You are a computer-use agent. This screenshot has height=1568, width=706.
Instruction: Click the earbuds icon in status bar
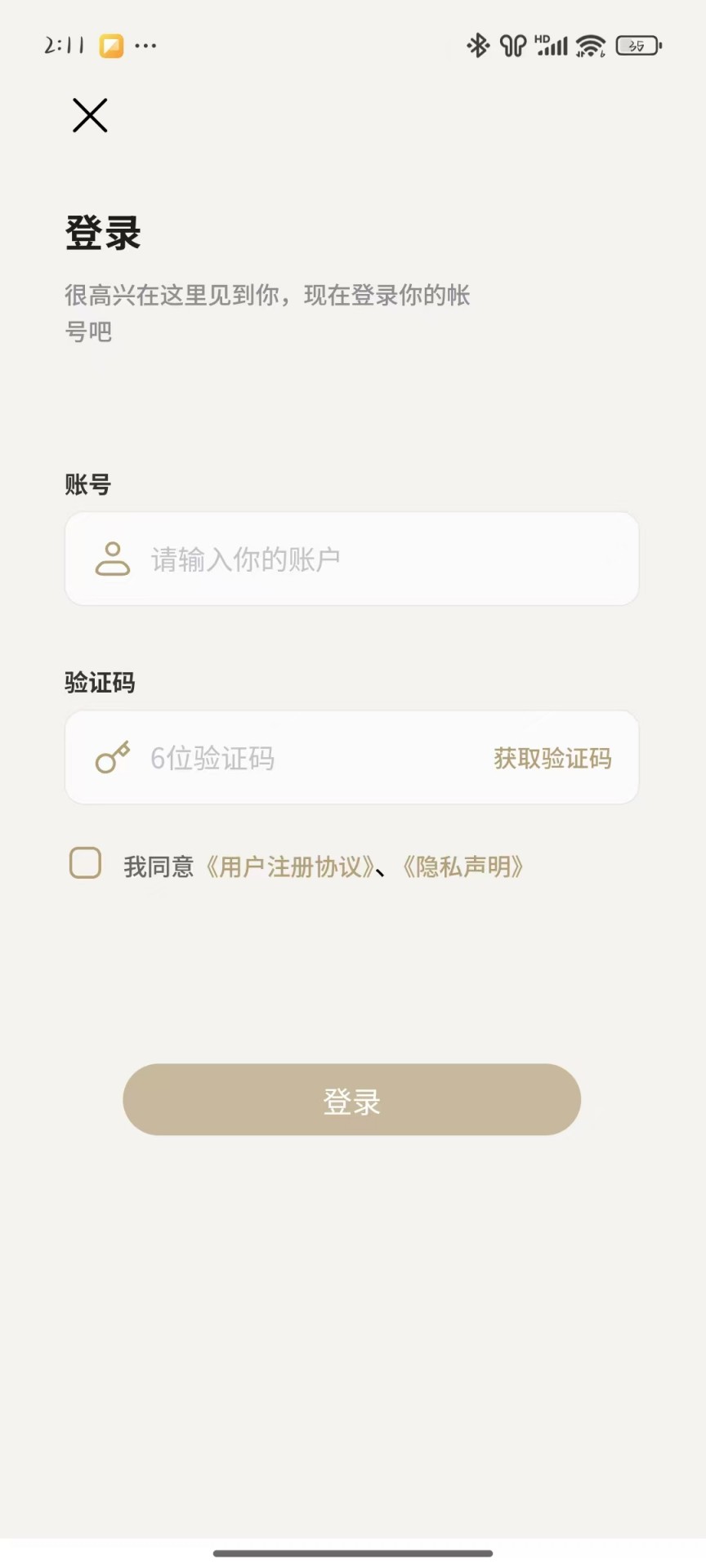[513, 46]
